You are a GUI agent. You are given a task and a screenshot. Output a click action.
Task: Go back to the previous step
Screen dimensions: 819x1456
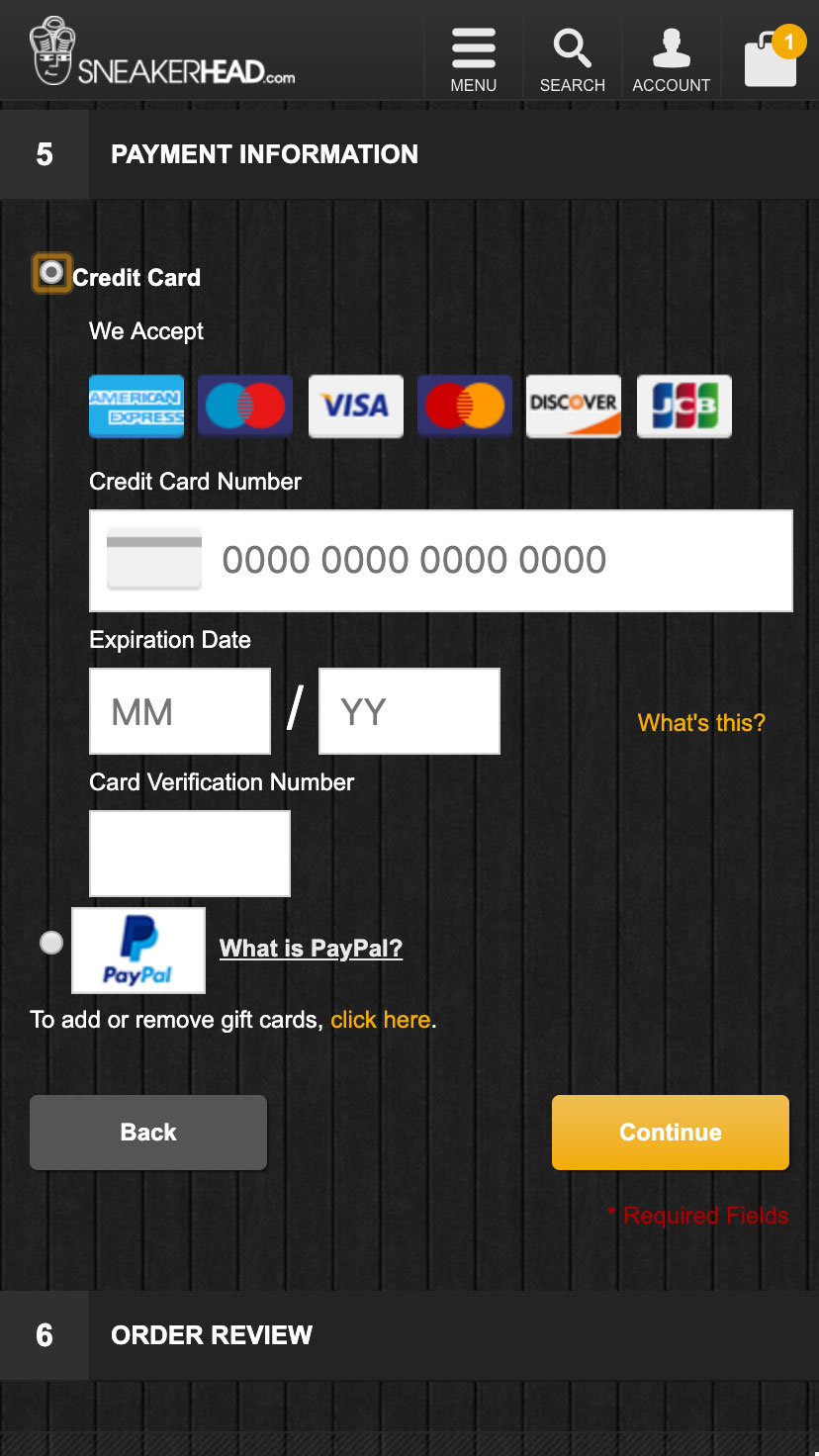tap(148, 1133)
